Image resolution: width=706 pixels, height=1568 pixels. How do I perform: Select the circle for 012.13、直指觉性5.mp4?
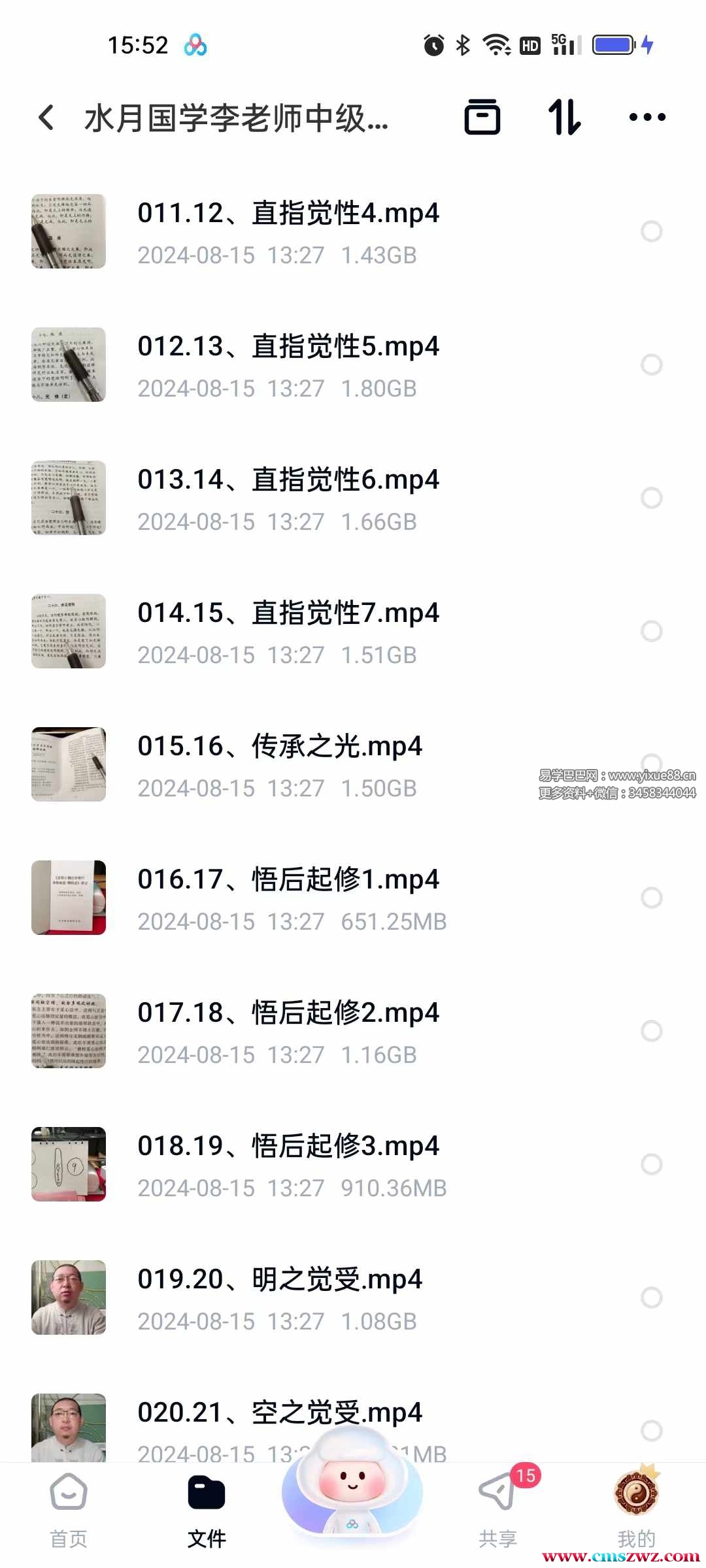point(651,365)
